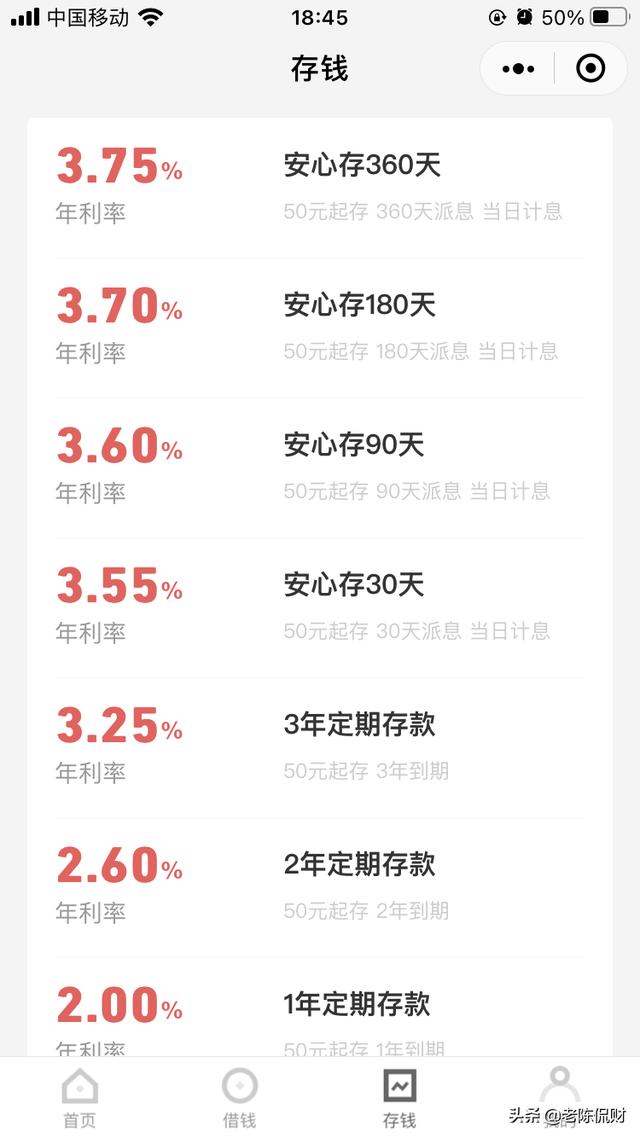Select the 安心存90天 product
Viewport: 640px width, 1138px height.
[x=320, y=467]
